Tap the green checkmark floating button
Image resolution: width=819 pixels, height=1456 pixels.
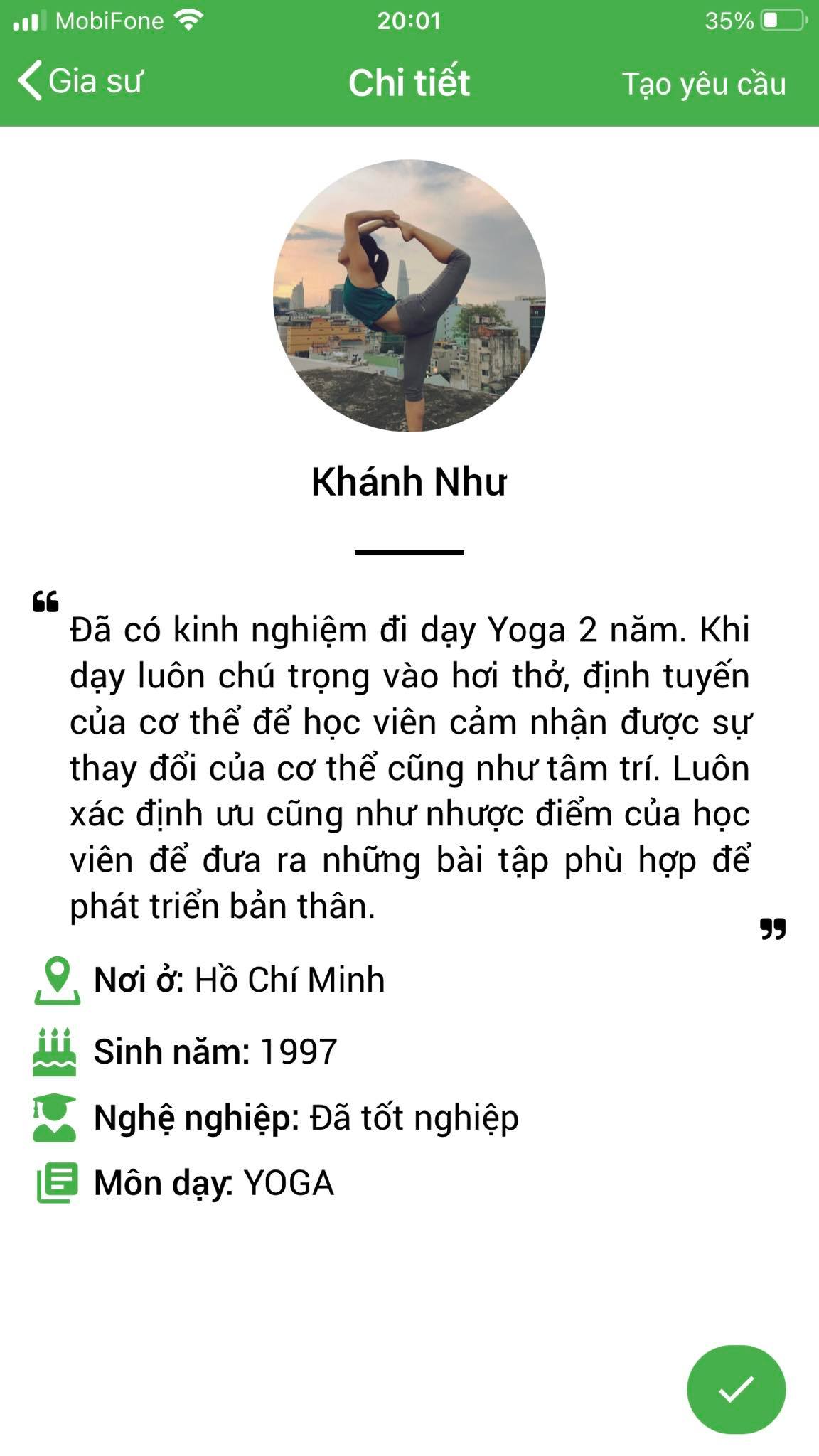coord(736,1388)
